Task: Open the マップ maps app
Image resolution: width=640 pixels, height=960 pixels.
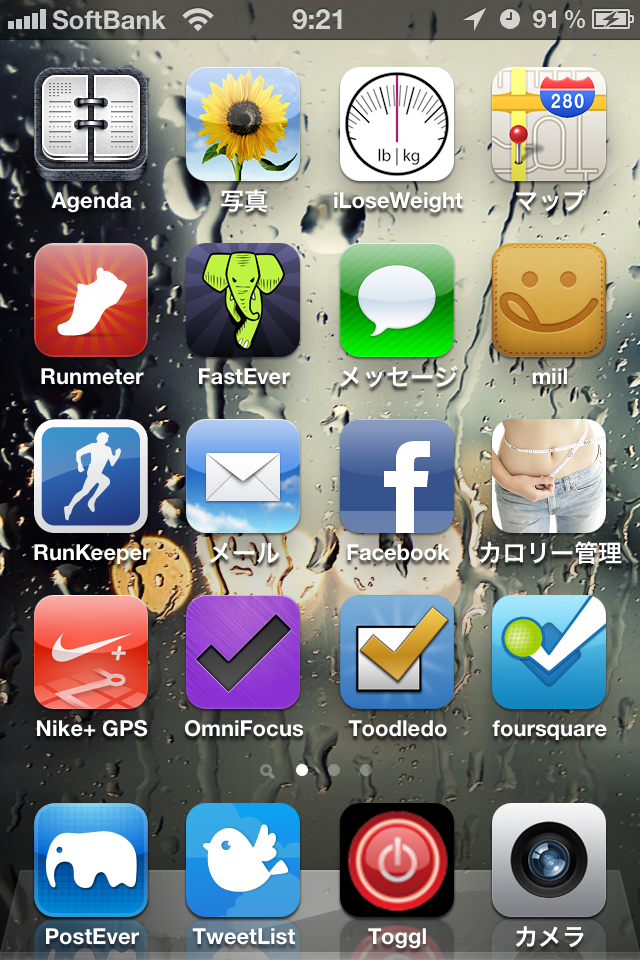Action: [549, 124]
